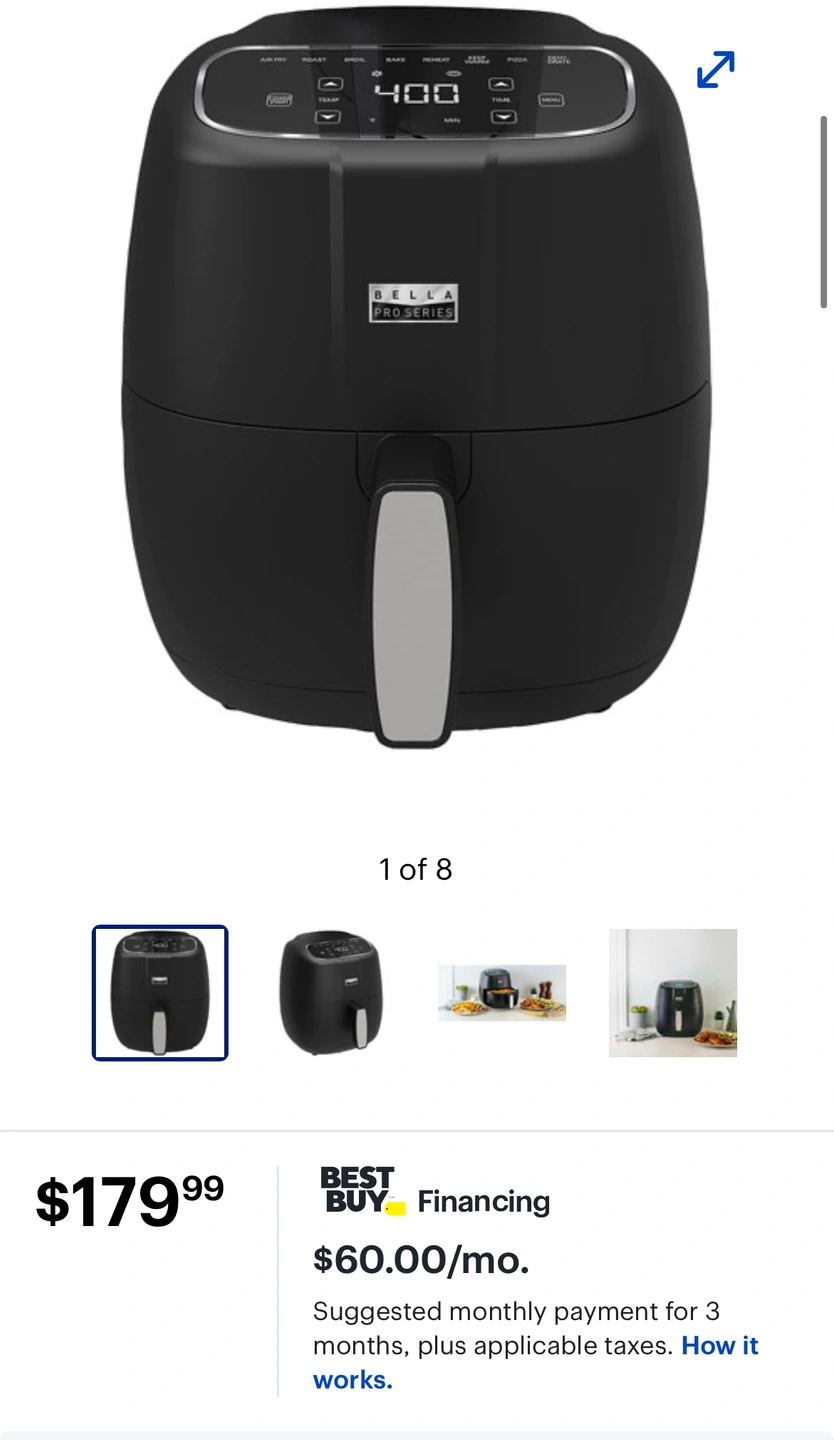
Task: Show the third thumbnail with food plates
Action: 502,993
